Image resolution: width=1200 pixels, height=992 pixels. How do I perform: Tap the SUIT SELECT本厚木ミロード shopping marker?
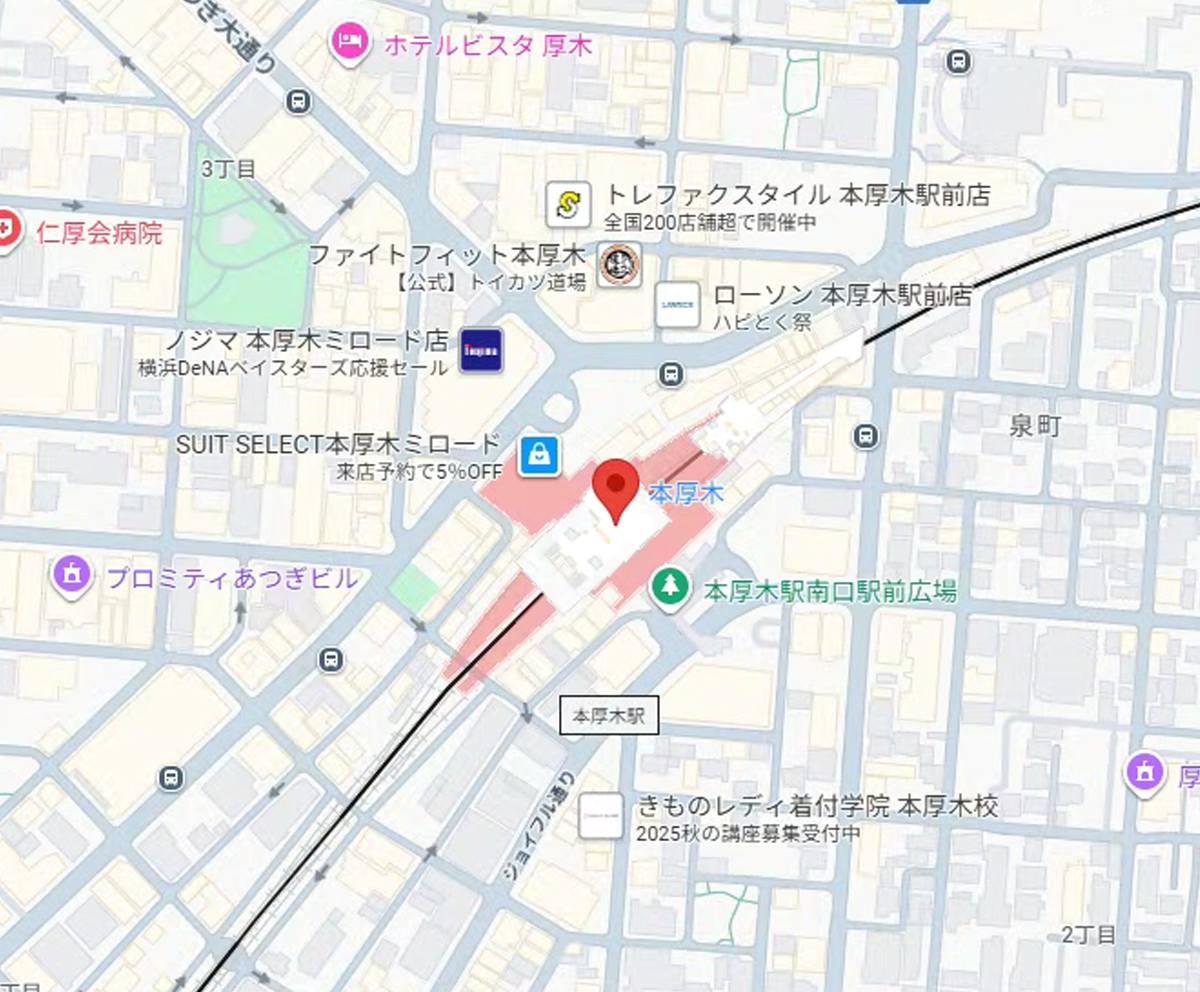click(x=539, y=455)
